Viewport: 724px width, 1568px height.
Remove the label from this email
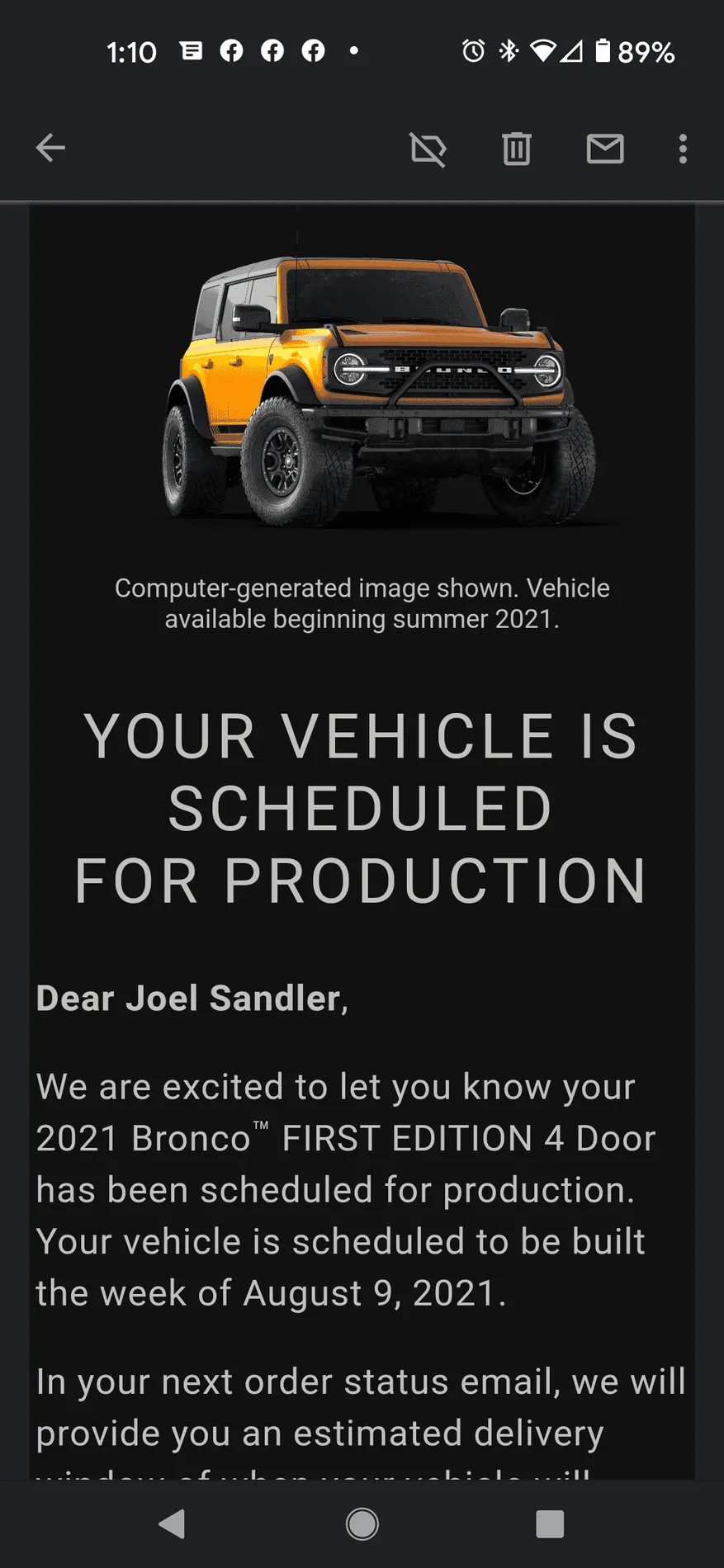click(x=428, y=149)
